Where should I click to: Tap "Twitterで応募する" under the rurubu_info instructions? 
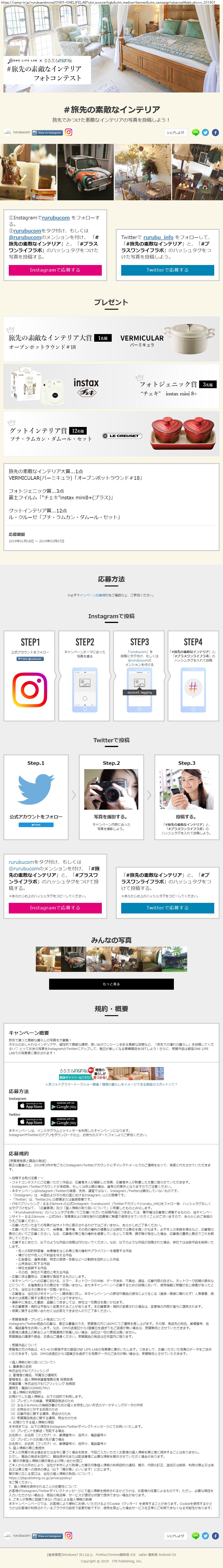[167, 270]
